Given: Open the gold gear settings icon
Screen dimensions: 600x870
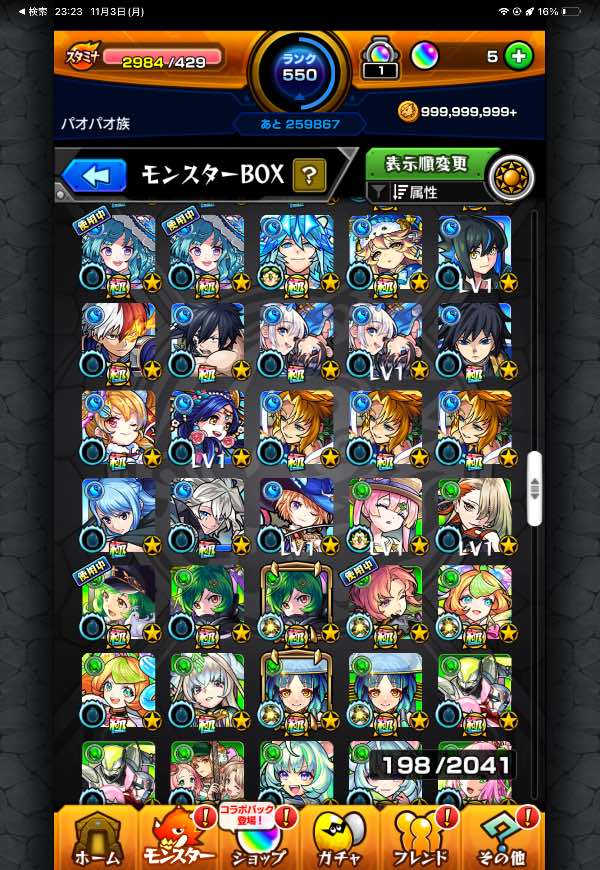Looking at the screenshot, I should pyautogui.click(x=514, y=177).
